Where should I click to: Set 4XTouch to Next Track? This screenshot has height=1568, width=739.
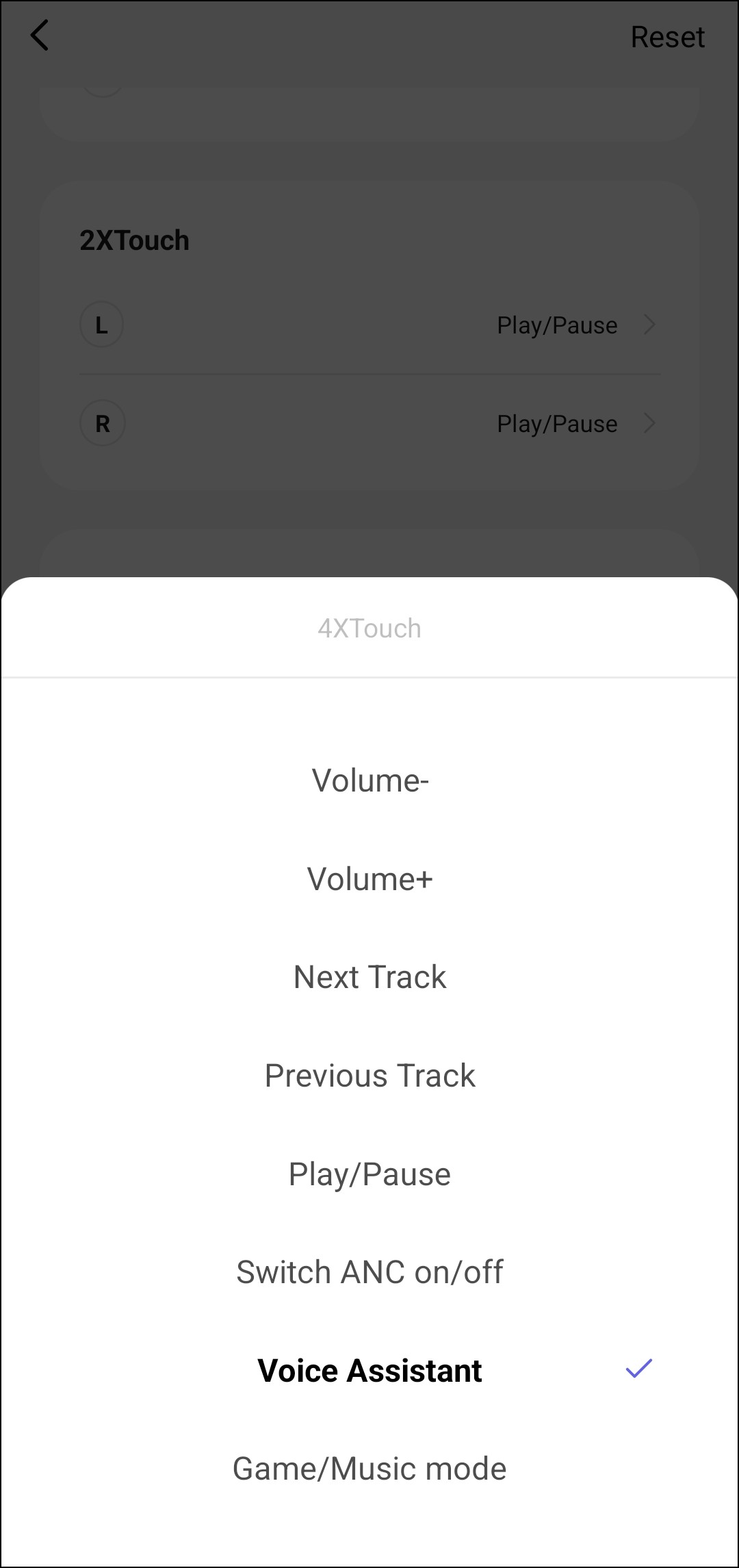click(369, 977)
